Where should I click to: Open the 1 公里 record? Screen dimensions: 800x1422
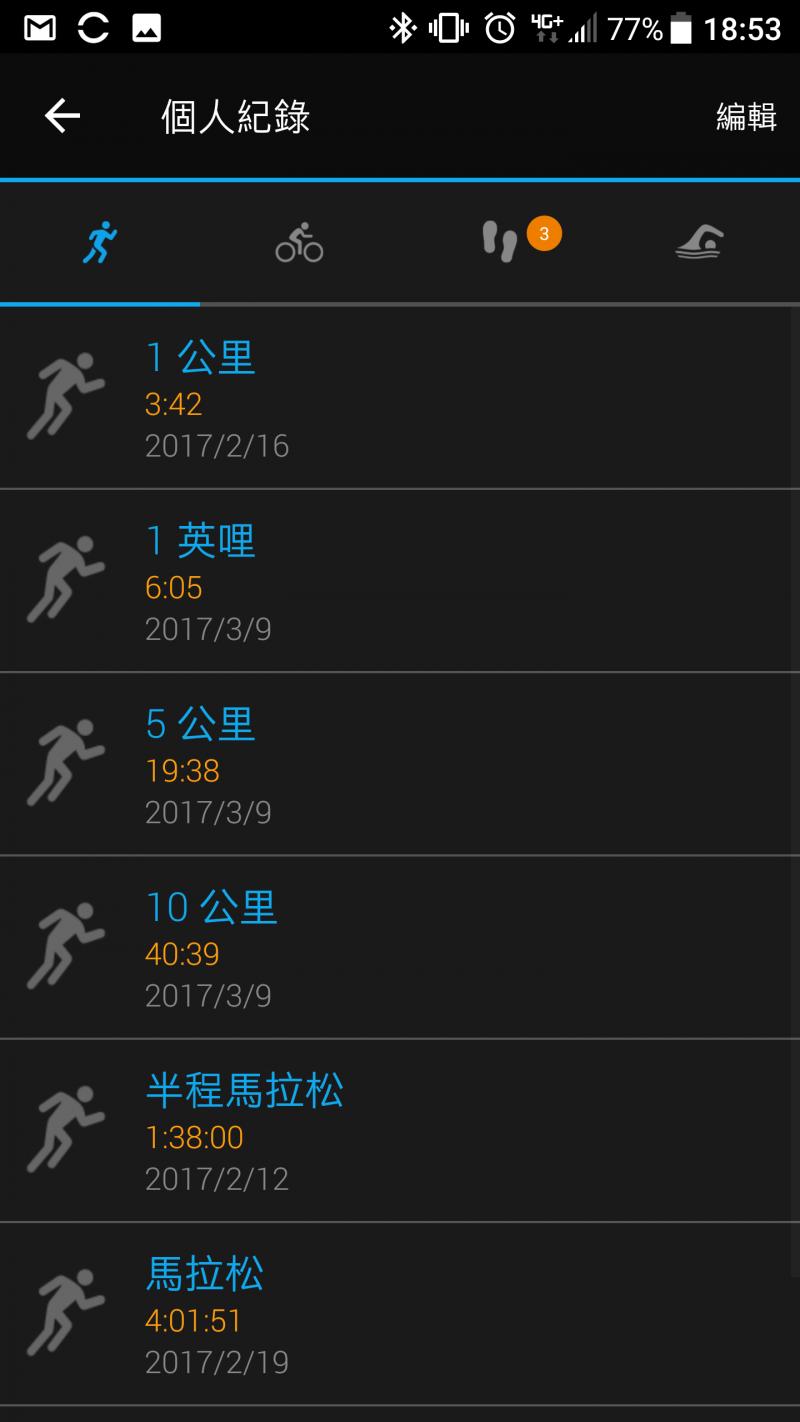[x=400, y=398]
